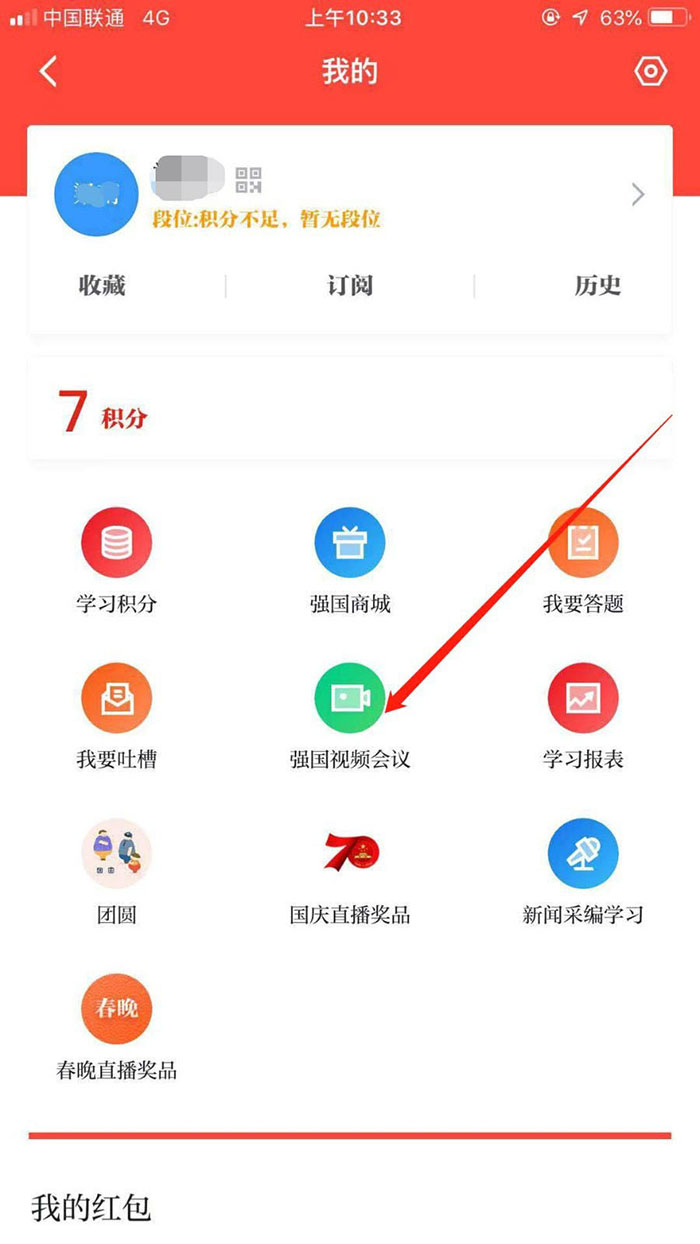Open 订阅 subscriptions

pos(350,286)
